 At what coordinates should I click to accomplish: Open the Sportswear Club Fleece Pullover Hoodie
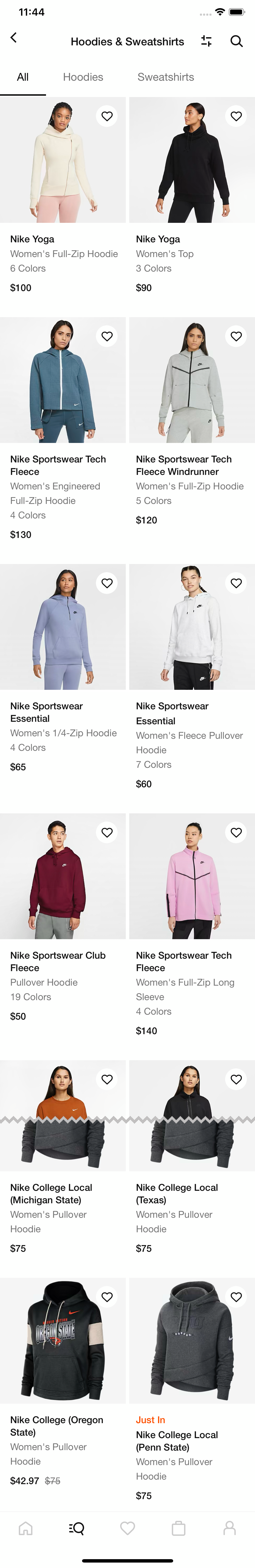point(63,877)
